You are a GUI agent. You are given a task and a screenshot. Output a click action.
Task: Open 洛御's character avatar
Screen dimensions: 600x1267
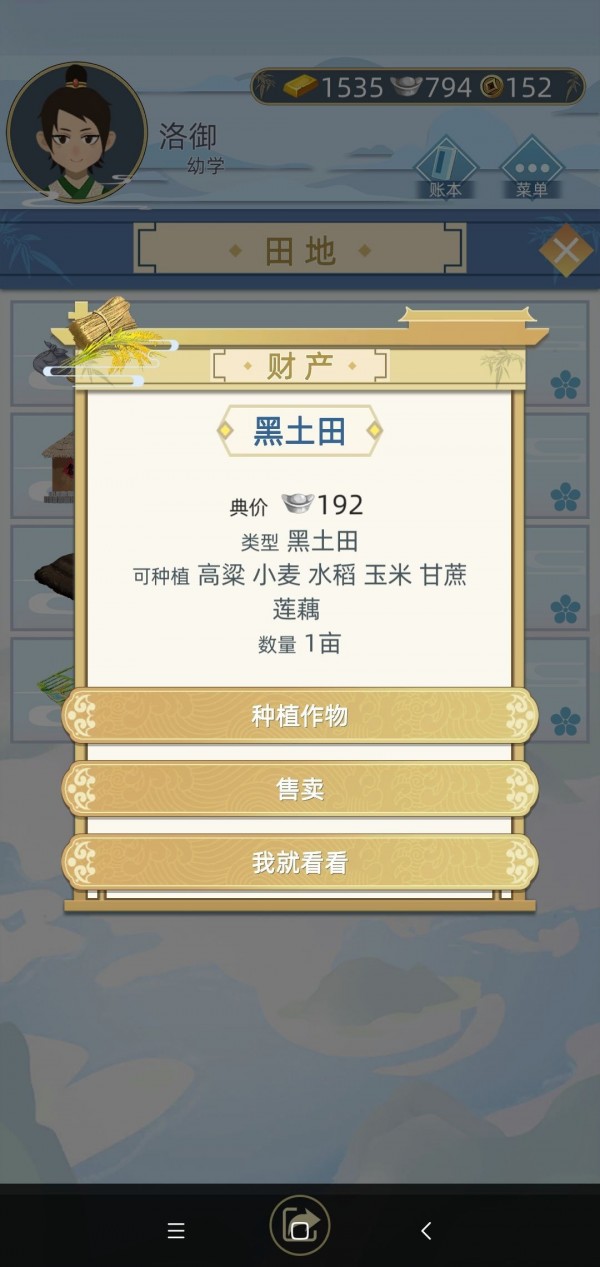(77, 133)
